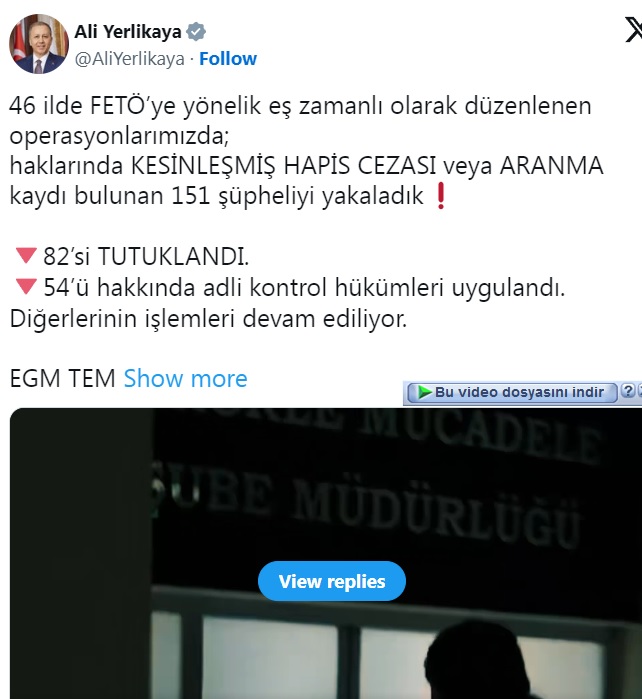Screen dimensions: 642x699
Task: View replies to this post
Action: point(332,581)
